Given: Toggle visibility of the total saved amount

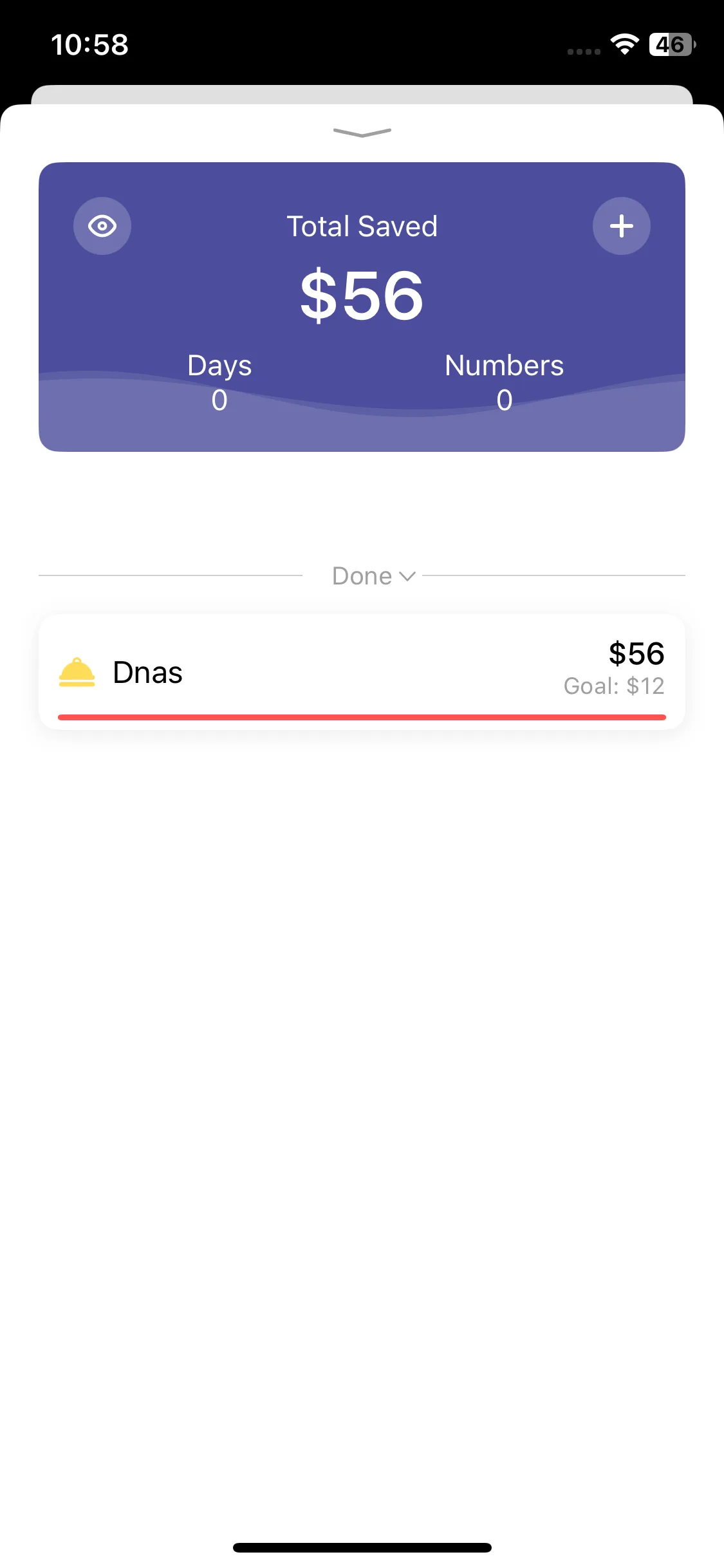Looking at the screenshot, I should 102,226.
